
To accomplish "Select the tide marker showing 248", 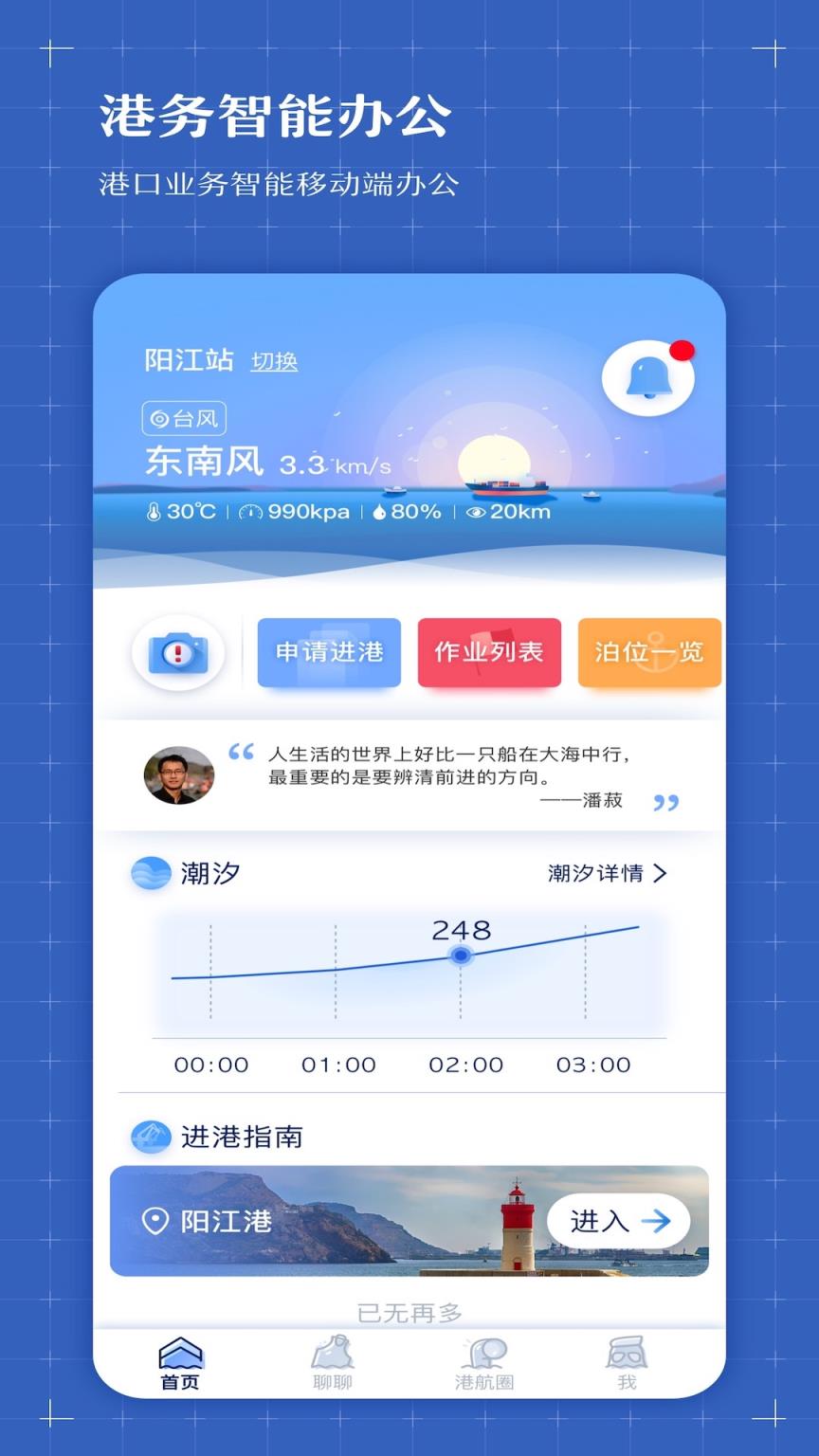I will point(460,955).
